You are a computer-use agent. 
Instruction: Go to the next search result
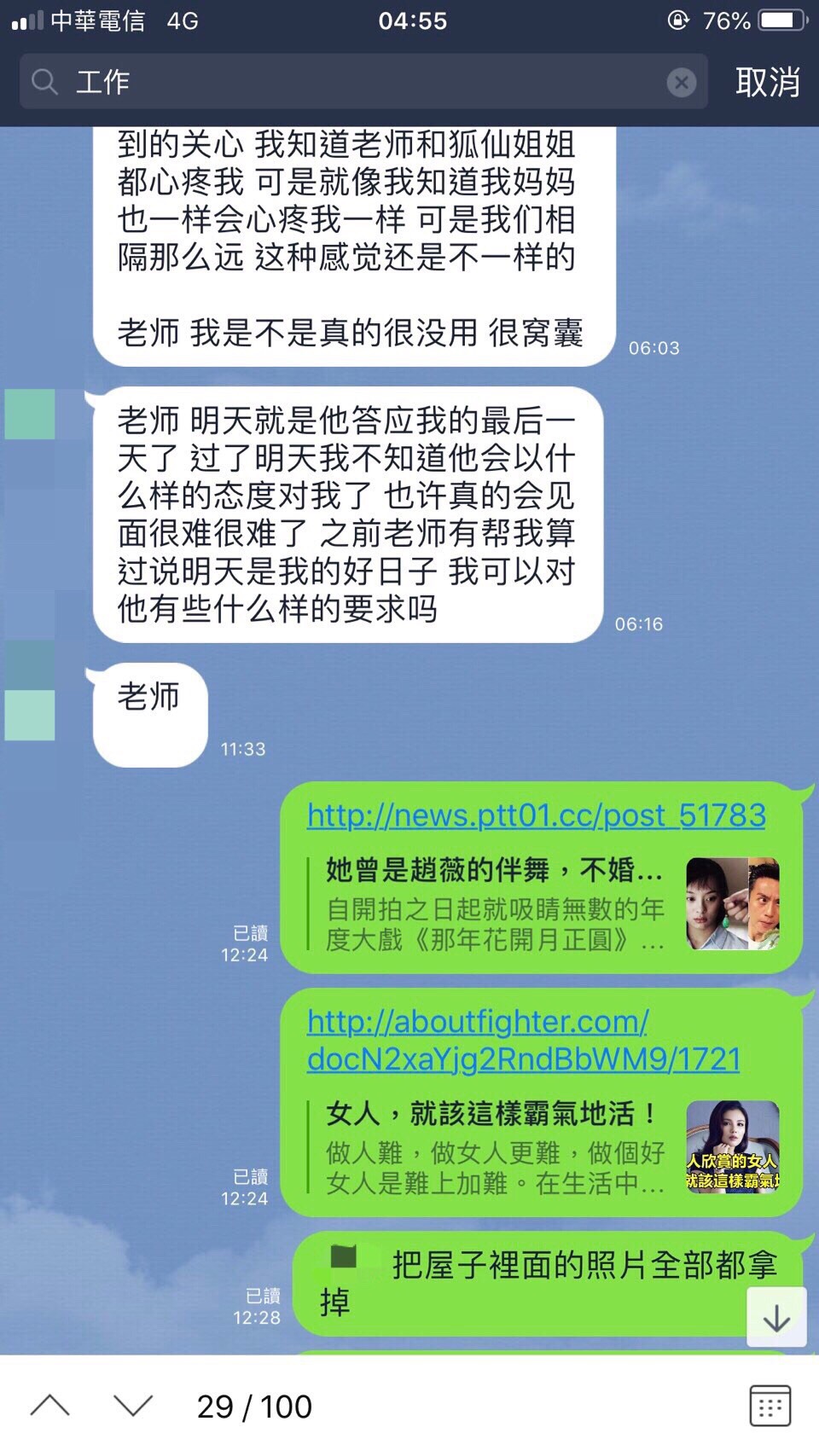point(133,1405)
